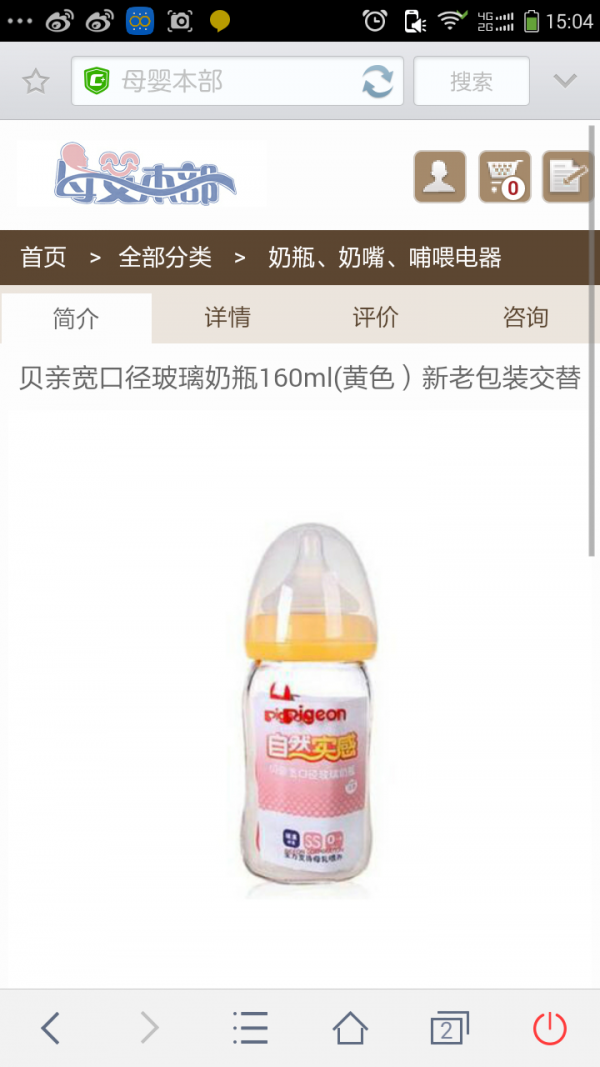Open the tab switcher showing 2
Viewport: 600px width, 1067px height.
449,1027
